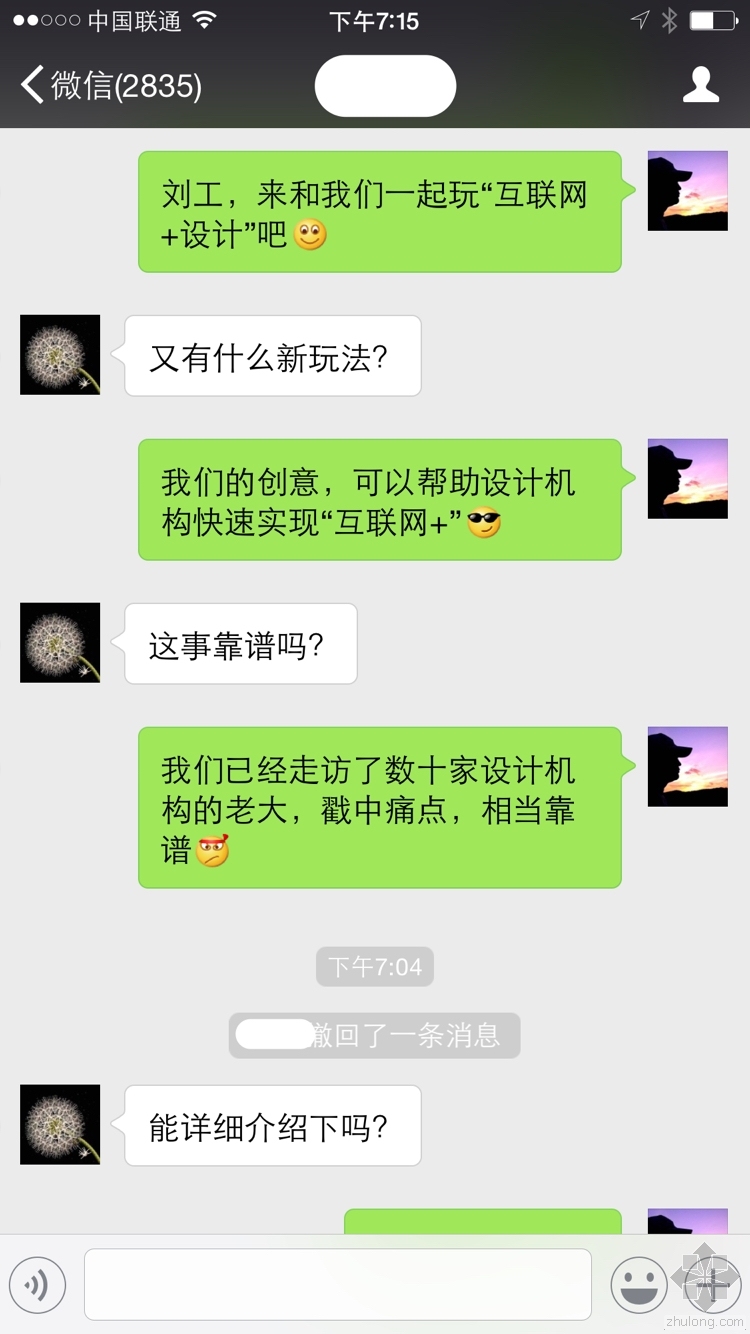
Task: Tap the sunset avatar beside "我们已经走访了" message
Action: 688,767
